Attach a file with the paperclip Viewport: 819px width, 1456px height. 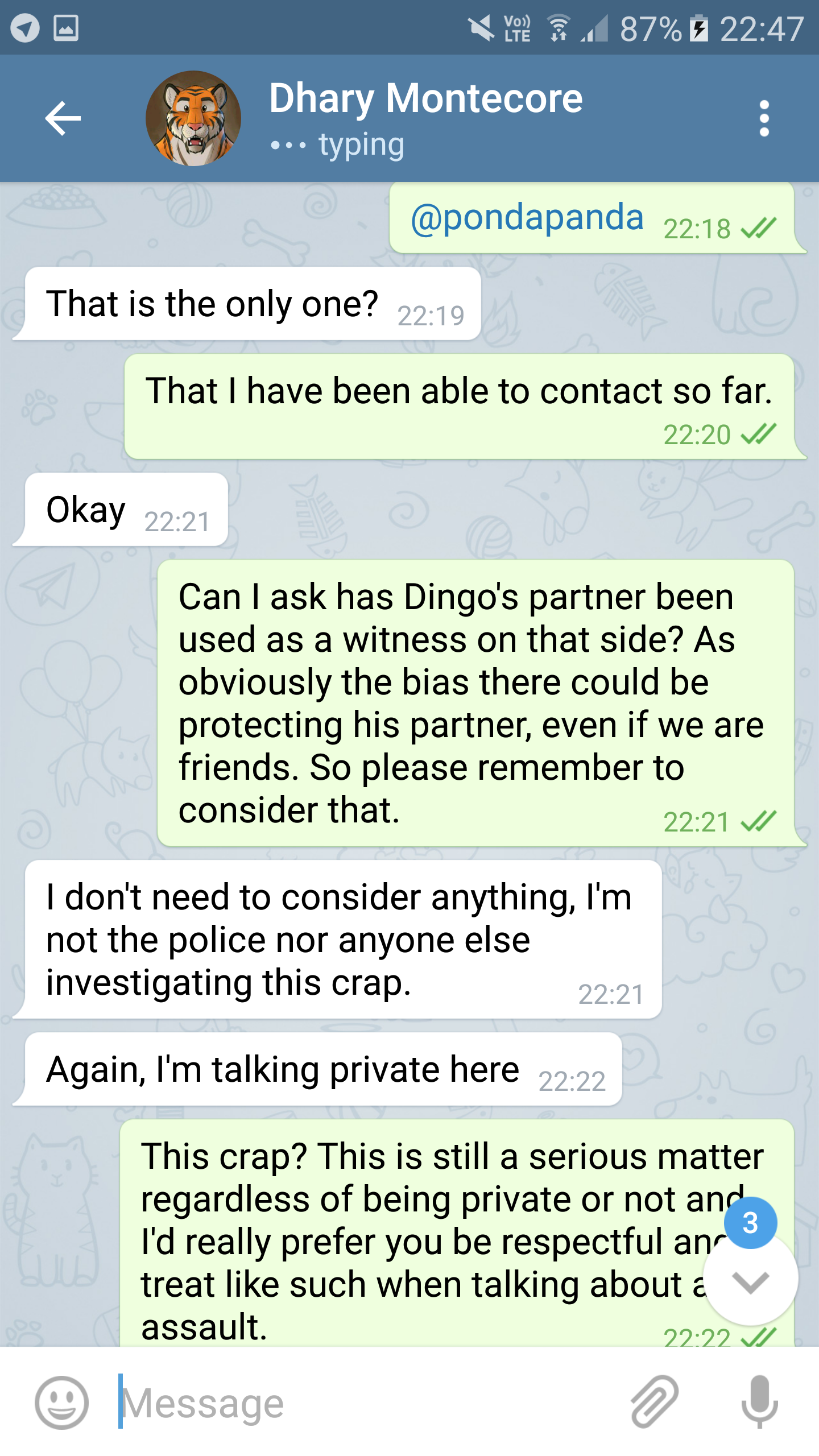pos(654,1403)
